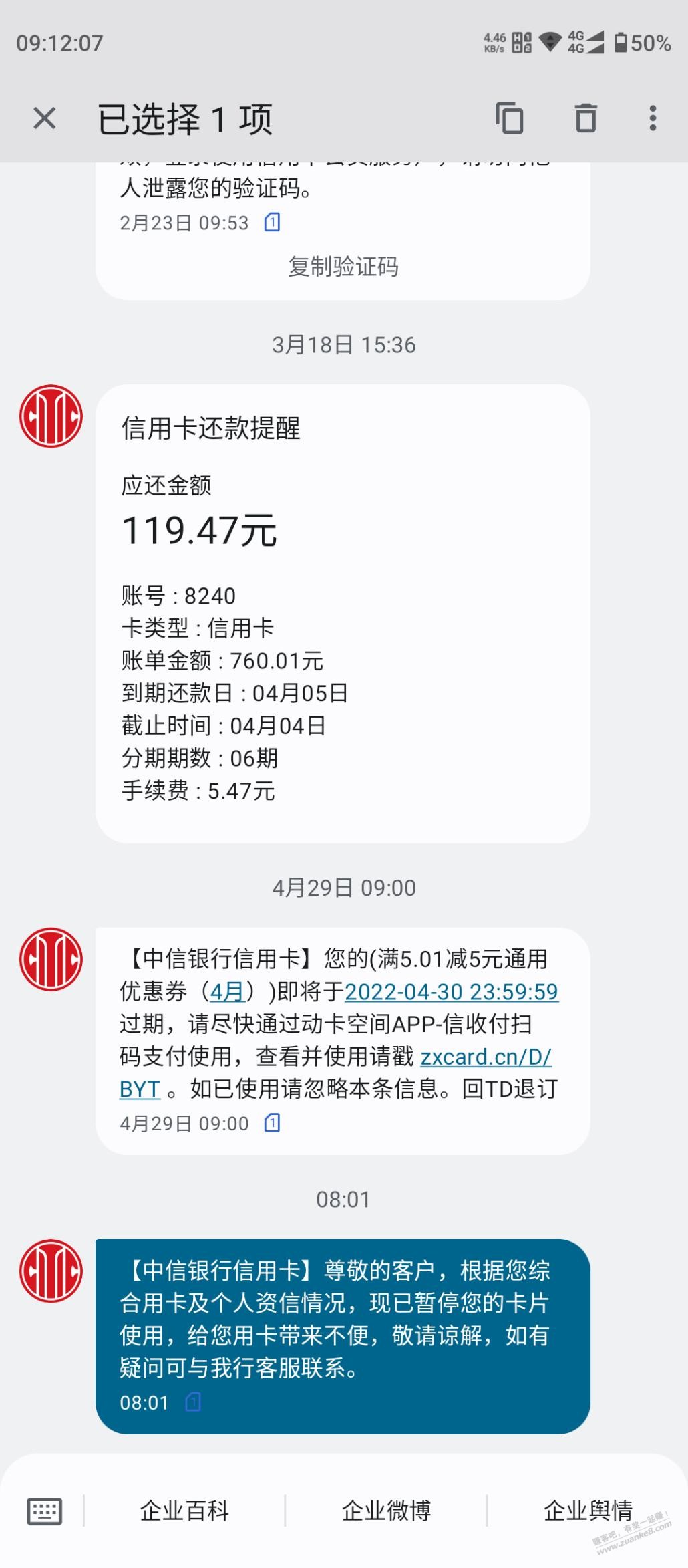Tap the battery icon showing 50%
Screen dimensions: 688x1568
(x=621, y=41)
